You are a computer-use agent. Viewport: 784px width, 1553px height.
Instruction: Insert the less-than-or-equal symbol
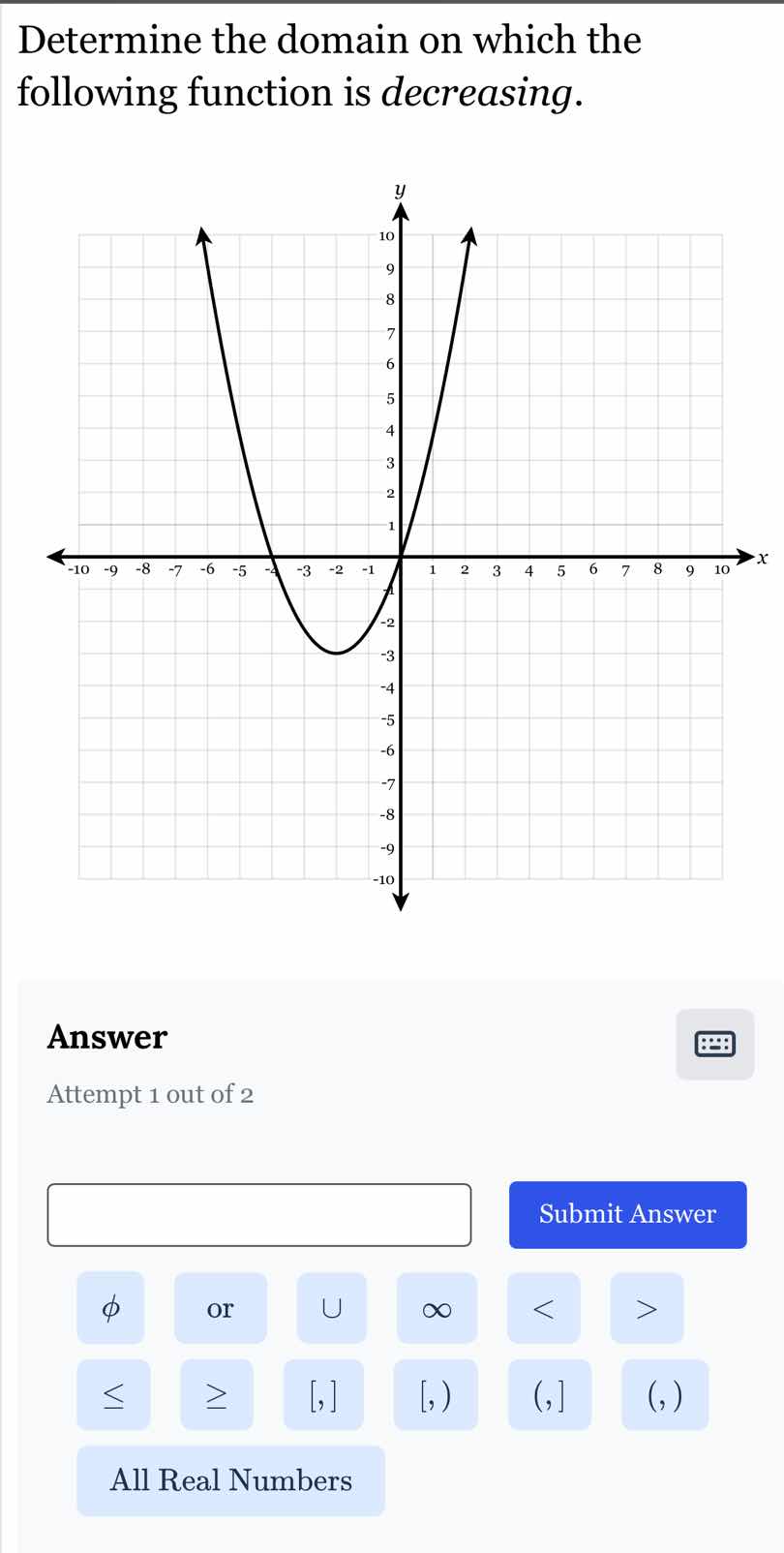pos(112,1394)
